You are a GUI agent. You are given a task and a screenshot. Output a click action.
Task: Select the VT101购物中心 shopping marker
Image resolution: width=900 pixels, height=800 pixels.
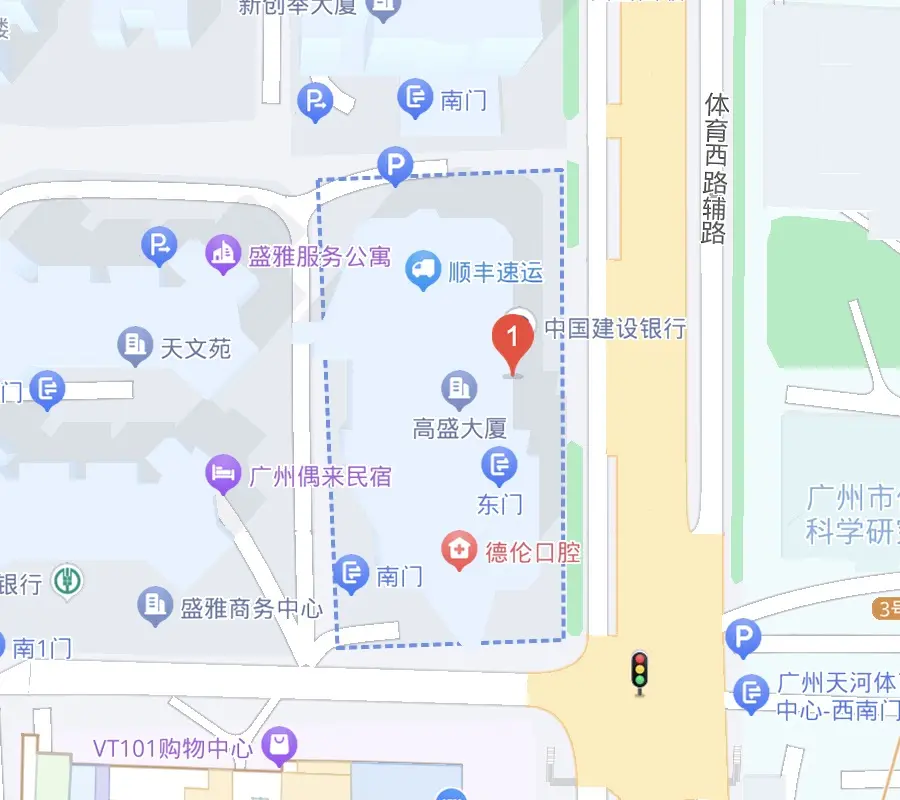(x=280, y=745)
